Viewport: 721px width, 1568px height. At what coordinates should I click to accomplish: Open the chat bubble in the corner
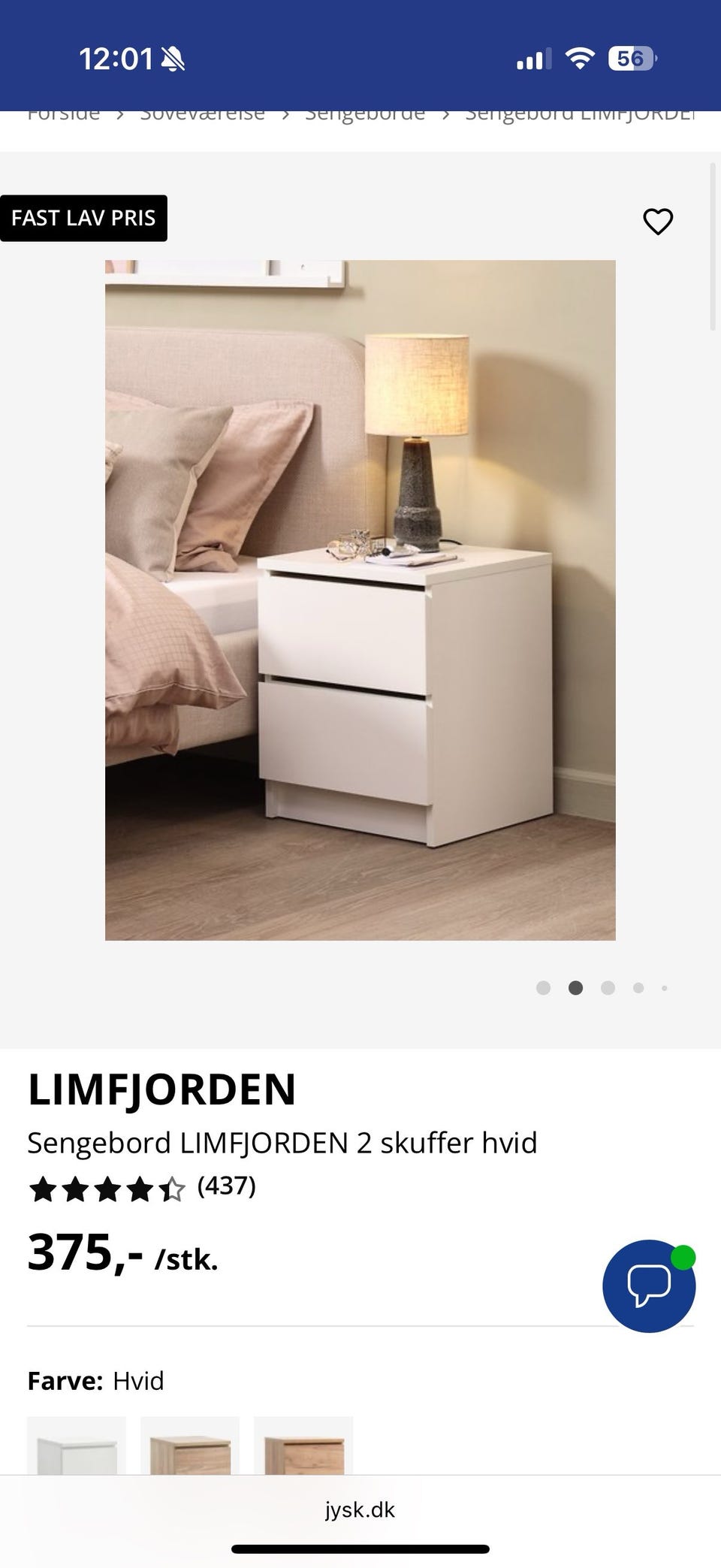point(649,1286)
